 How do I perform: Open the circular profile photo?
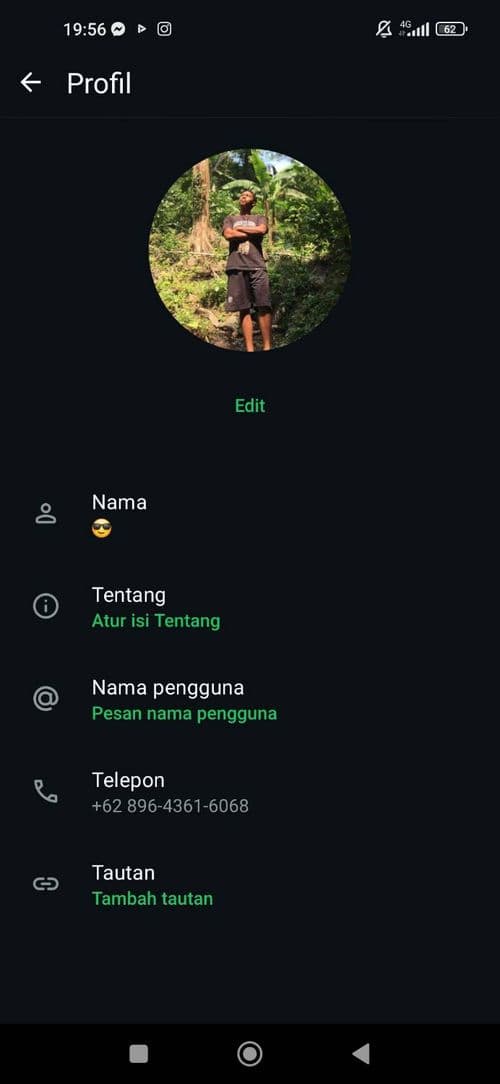(x=250, y=250)
